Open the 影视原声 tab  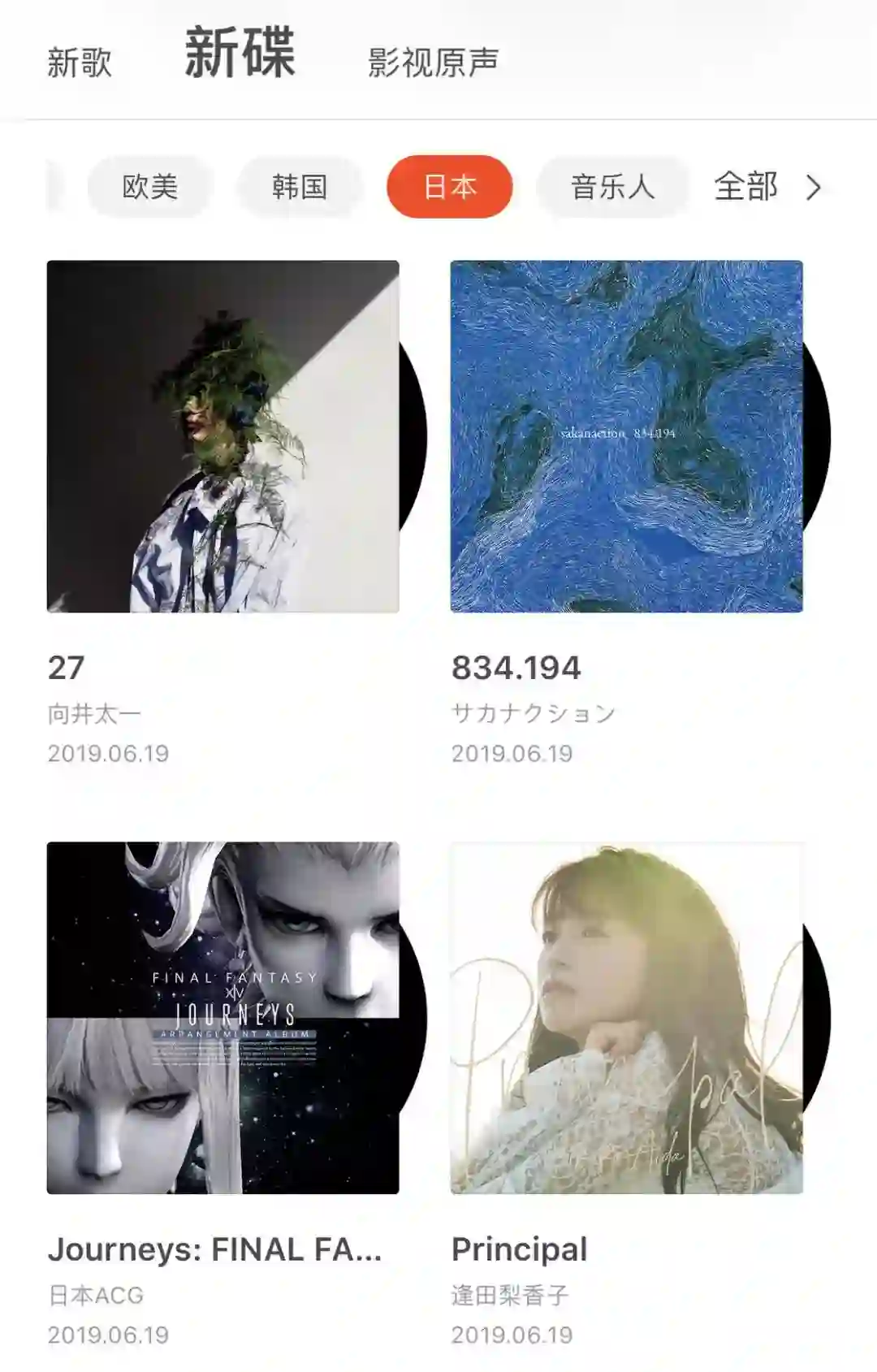433,63
